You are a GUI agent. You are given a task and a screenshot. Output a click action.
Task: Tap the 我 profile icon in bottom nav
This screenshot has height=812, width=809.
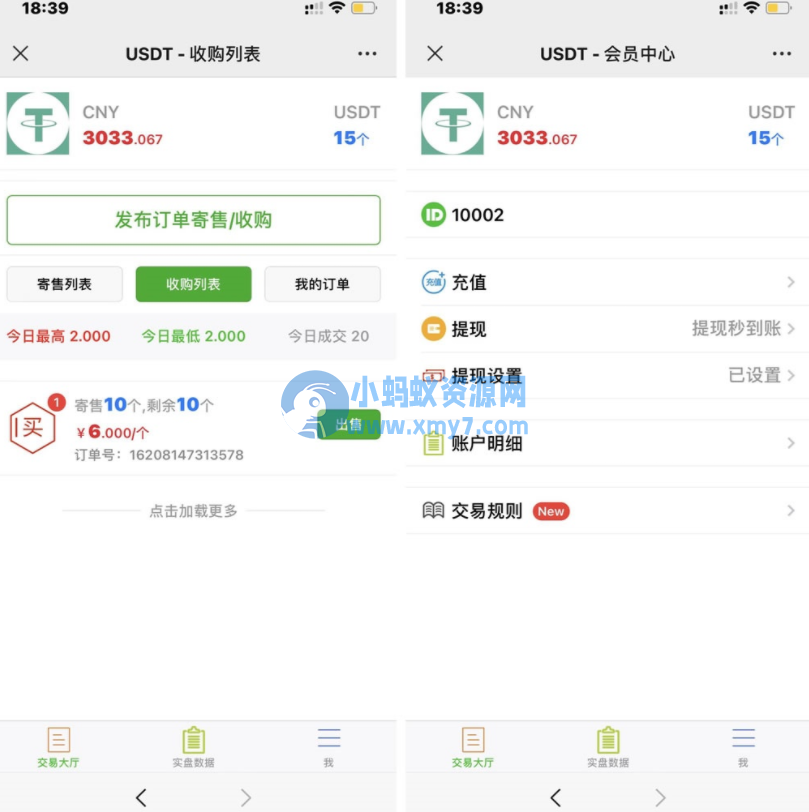[328, 743]
